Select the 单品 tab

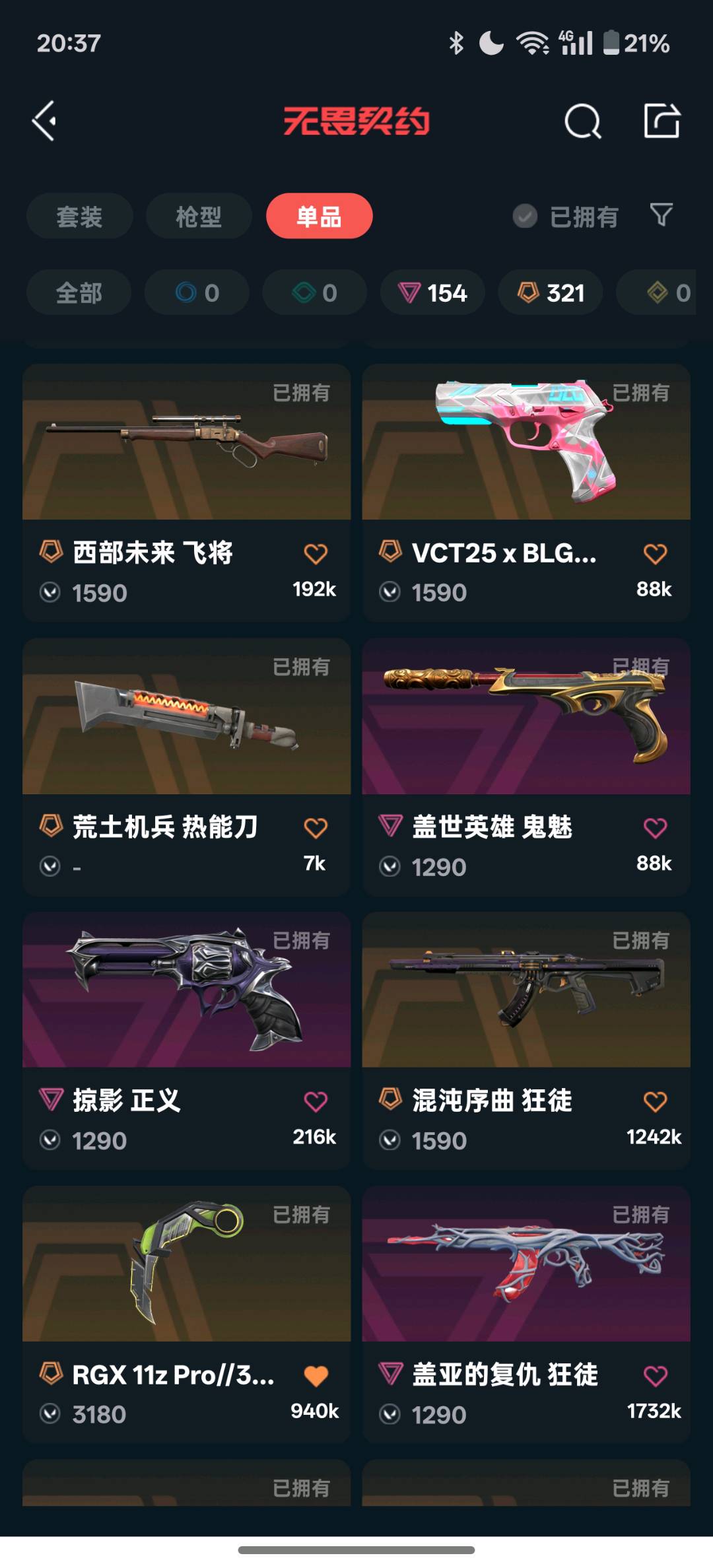pos(319,217)
